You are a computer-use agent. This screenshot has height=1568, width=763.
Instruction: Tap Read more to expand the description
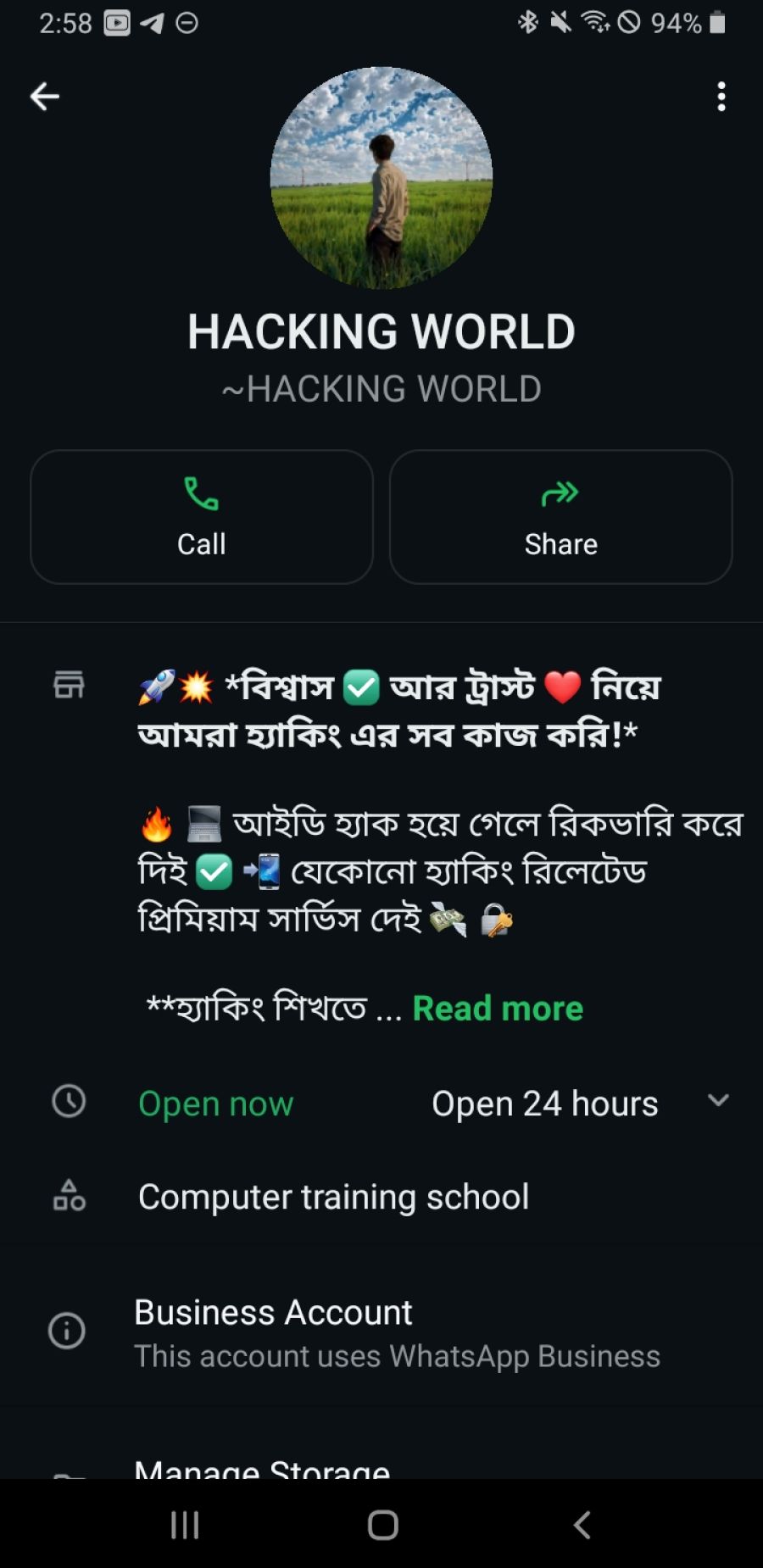point(498,1009)
